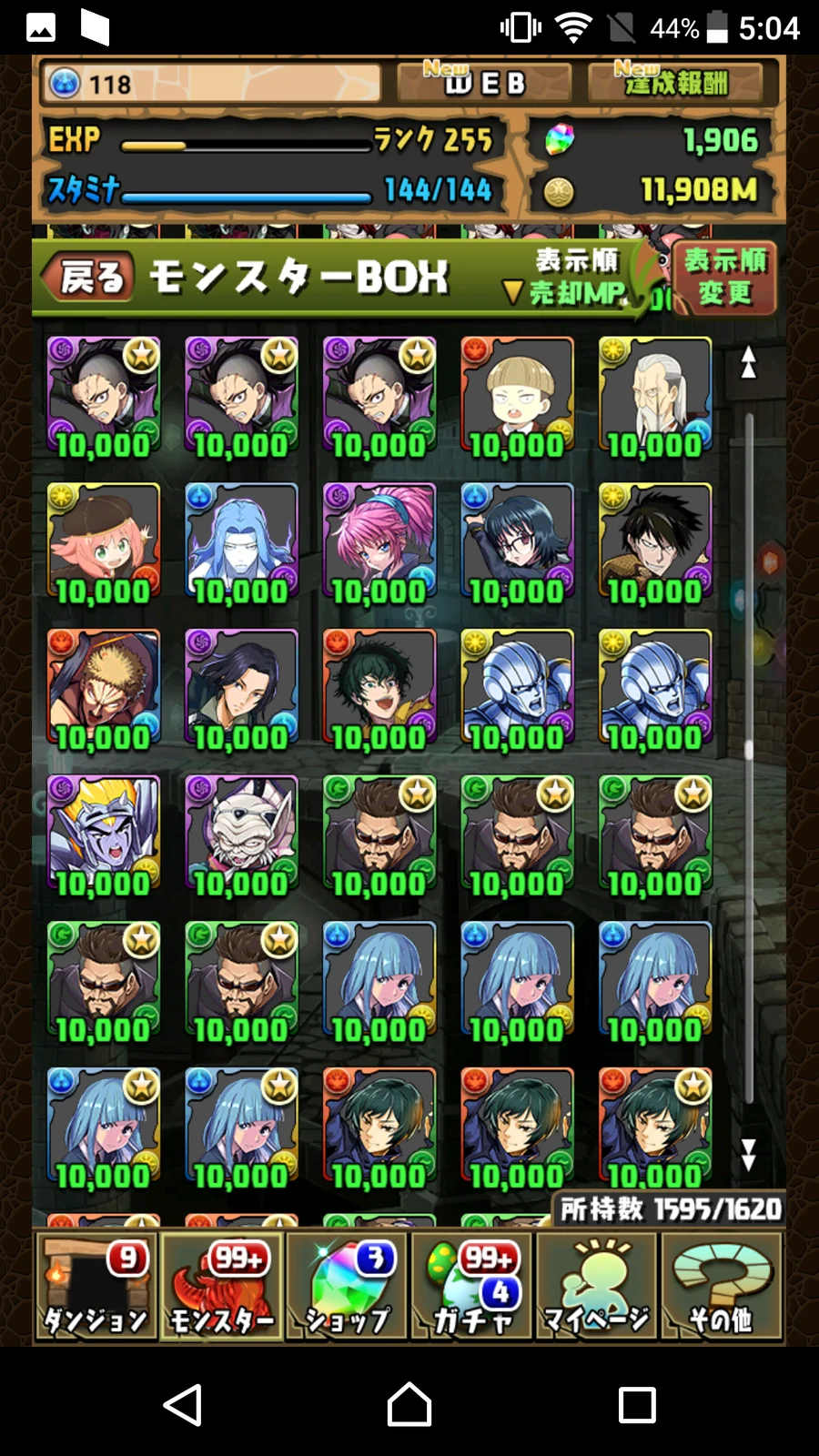This screenshot has height=1456, width=819.
Task: Open the 表示順変更 sort order button
Action: (x=723, y=277)
